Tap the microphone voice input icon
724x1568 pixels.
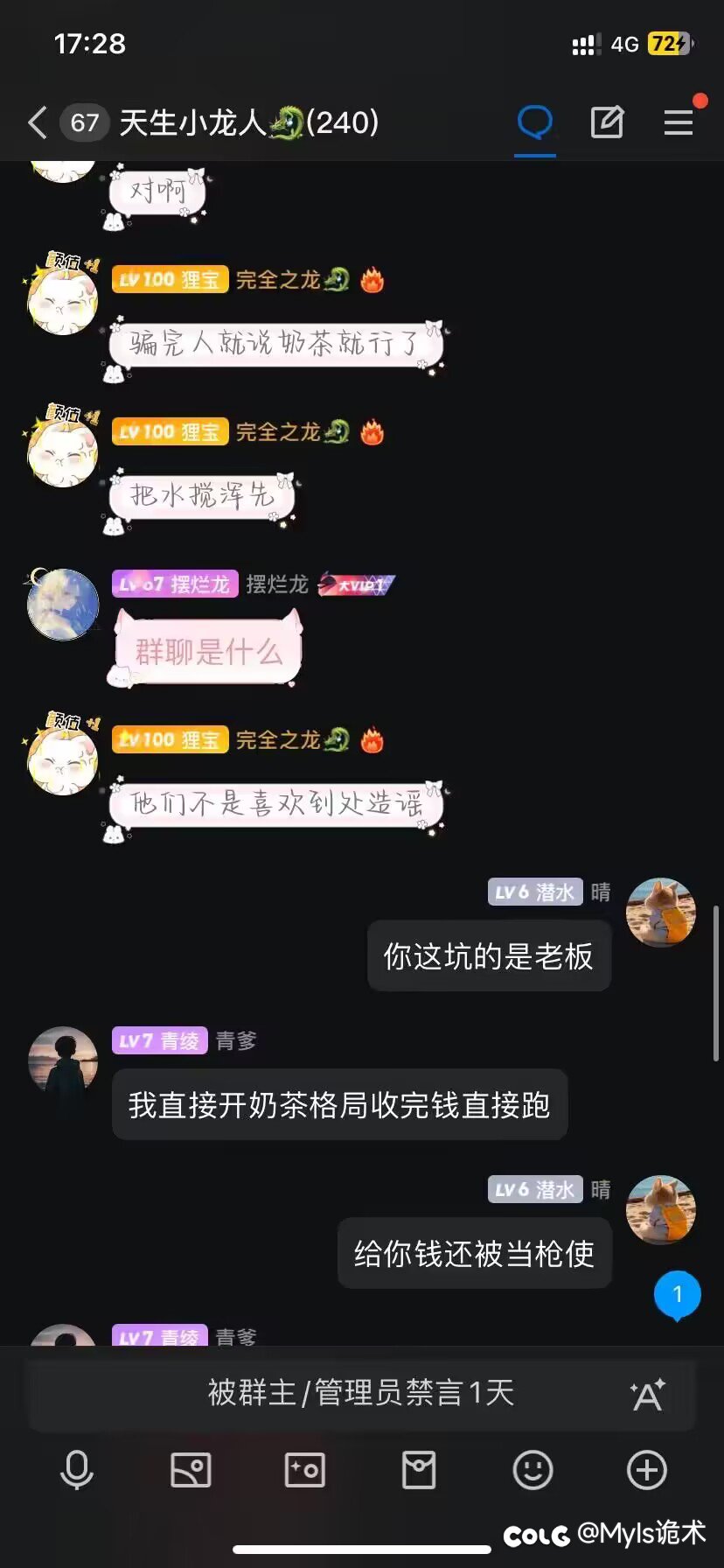76,1470
